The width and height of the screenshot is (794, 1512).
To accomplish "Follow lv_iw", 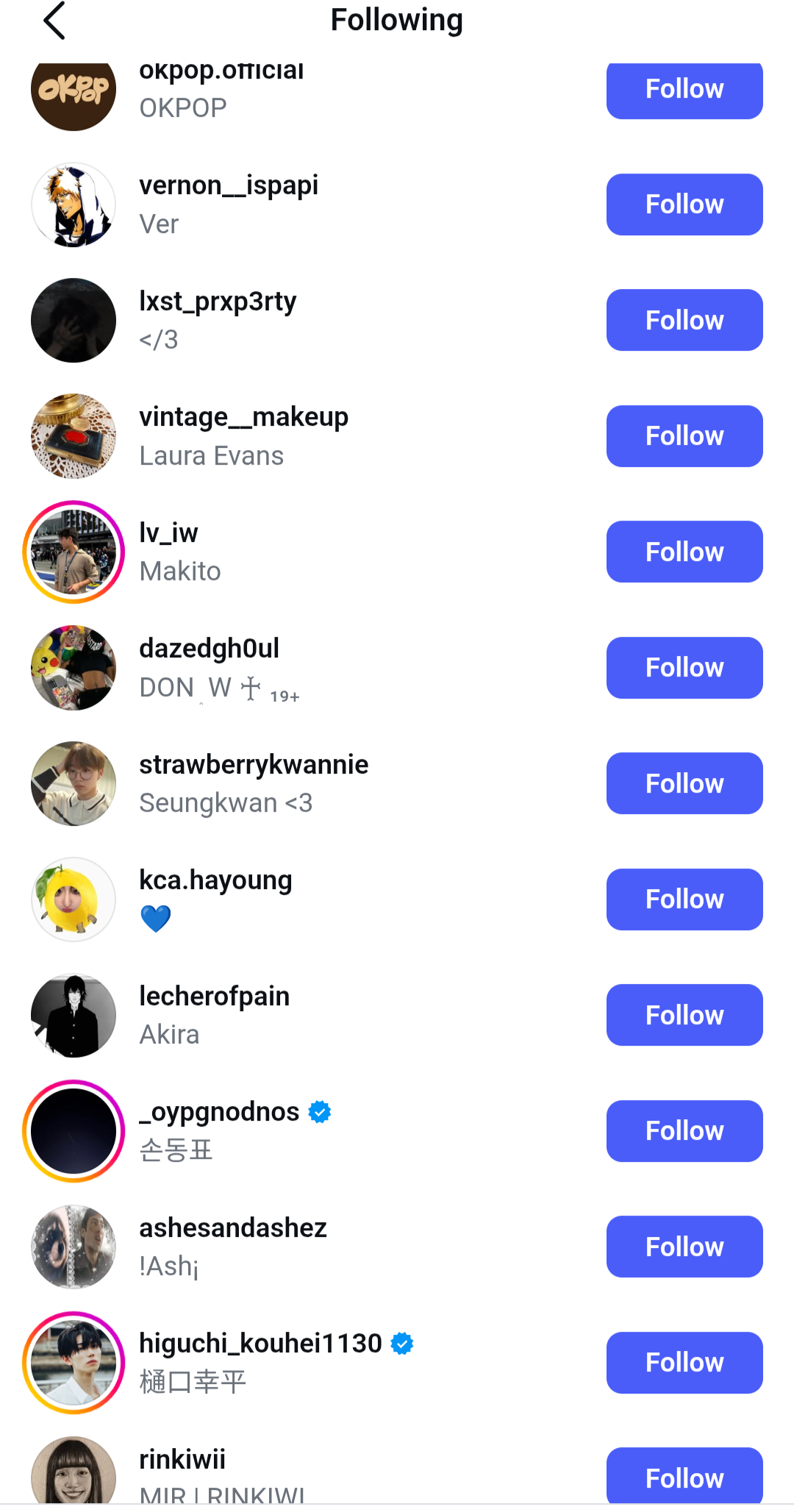I will (684, 552).
